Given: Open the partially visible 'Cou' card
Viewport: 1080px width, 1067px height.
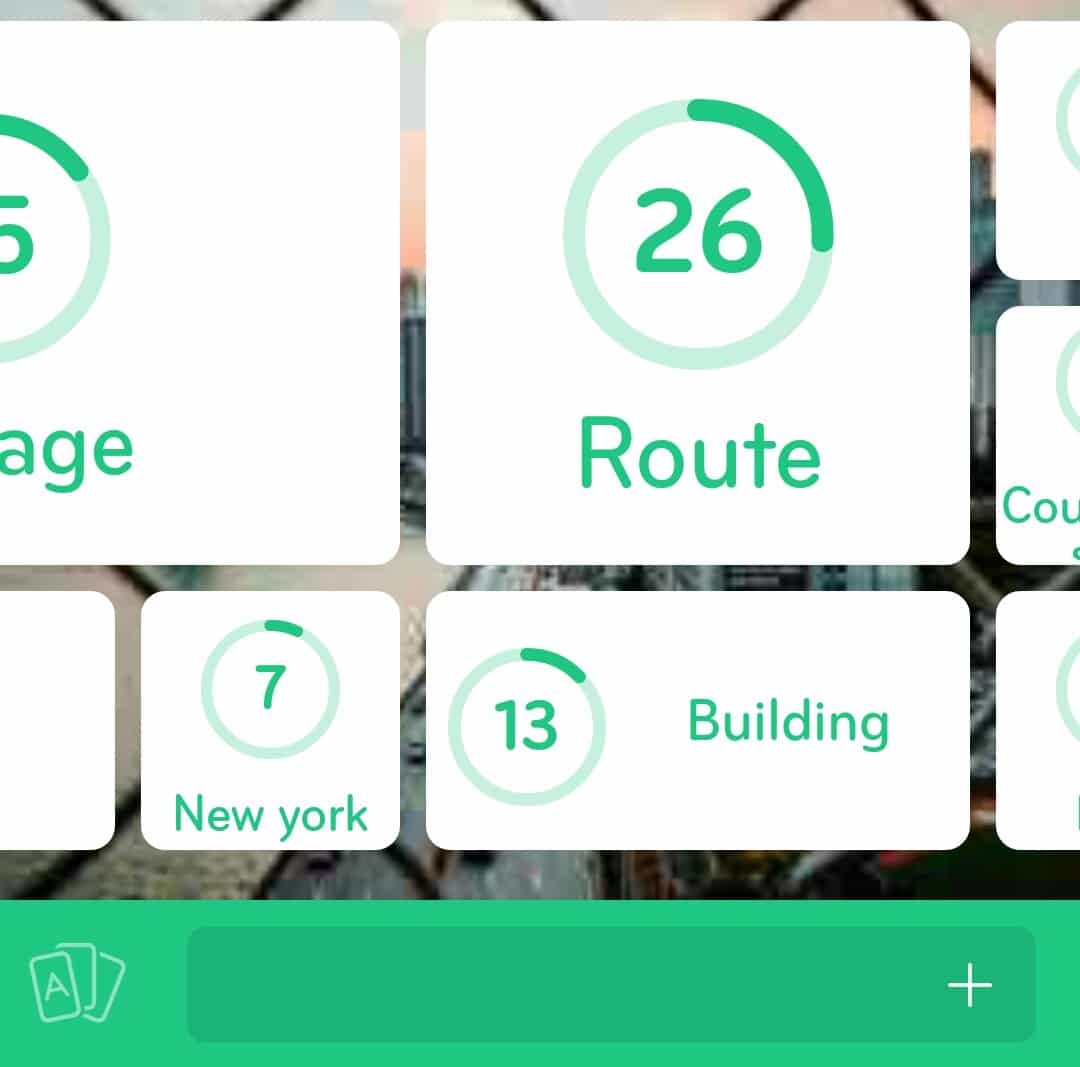Looking at the screenshot, I should point(1040,435).
